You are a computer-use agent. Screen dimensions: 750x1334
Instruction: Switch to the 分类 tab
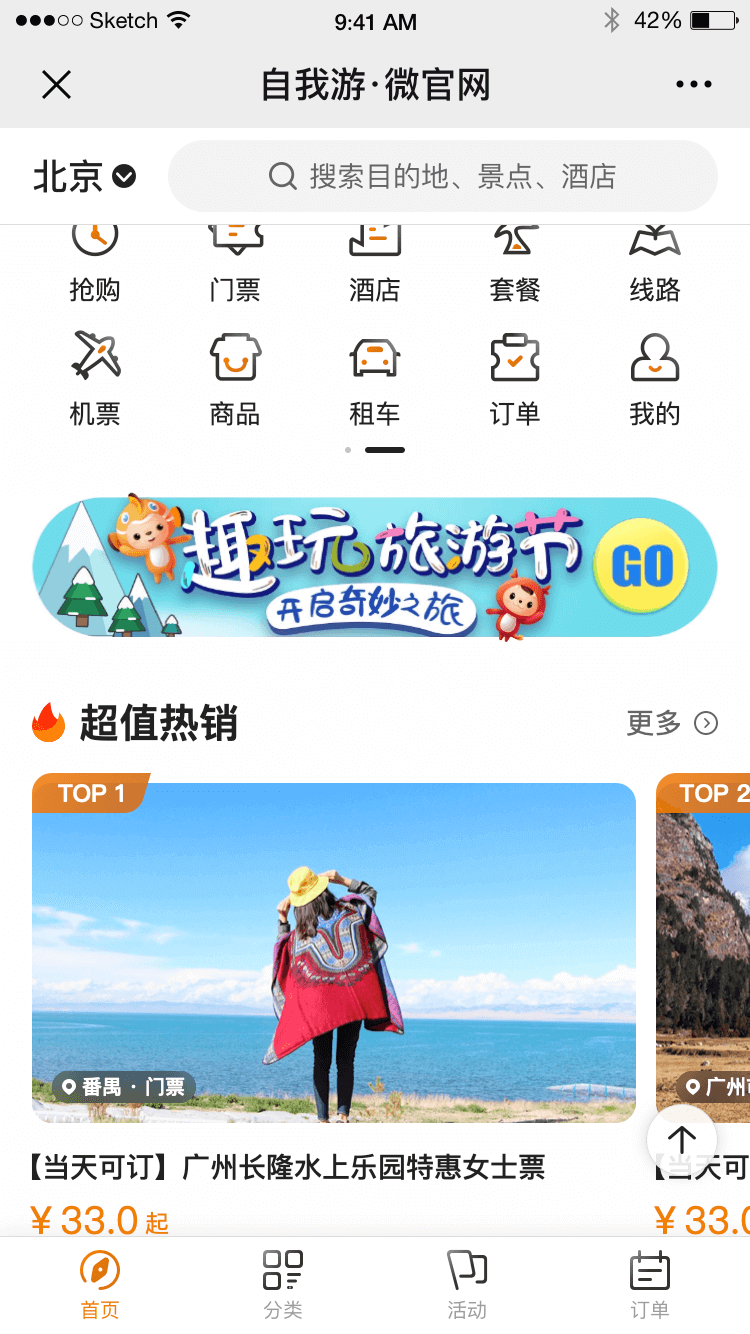point(283,1285)
